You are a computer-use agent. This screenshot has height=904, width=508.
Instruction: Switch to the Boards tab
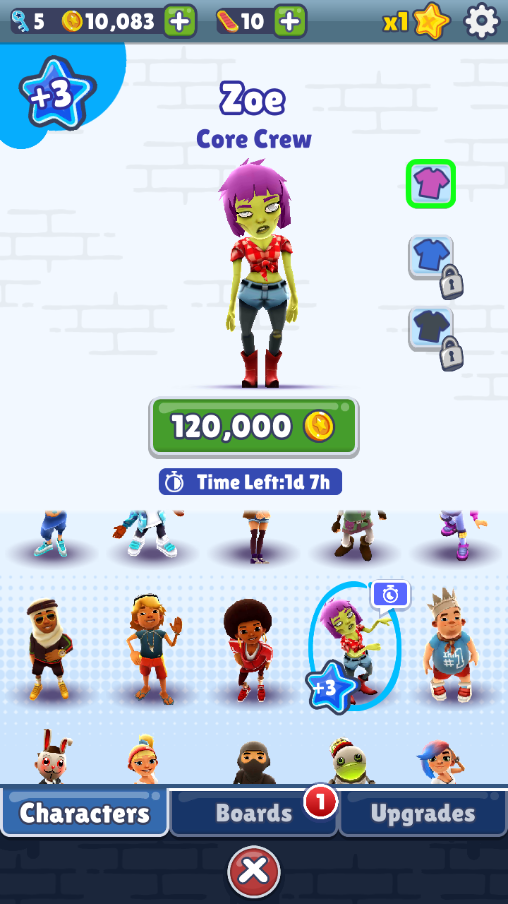coord(254,813)
